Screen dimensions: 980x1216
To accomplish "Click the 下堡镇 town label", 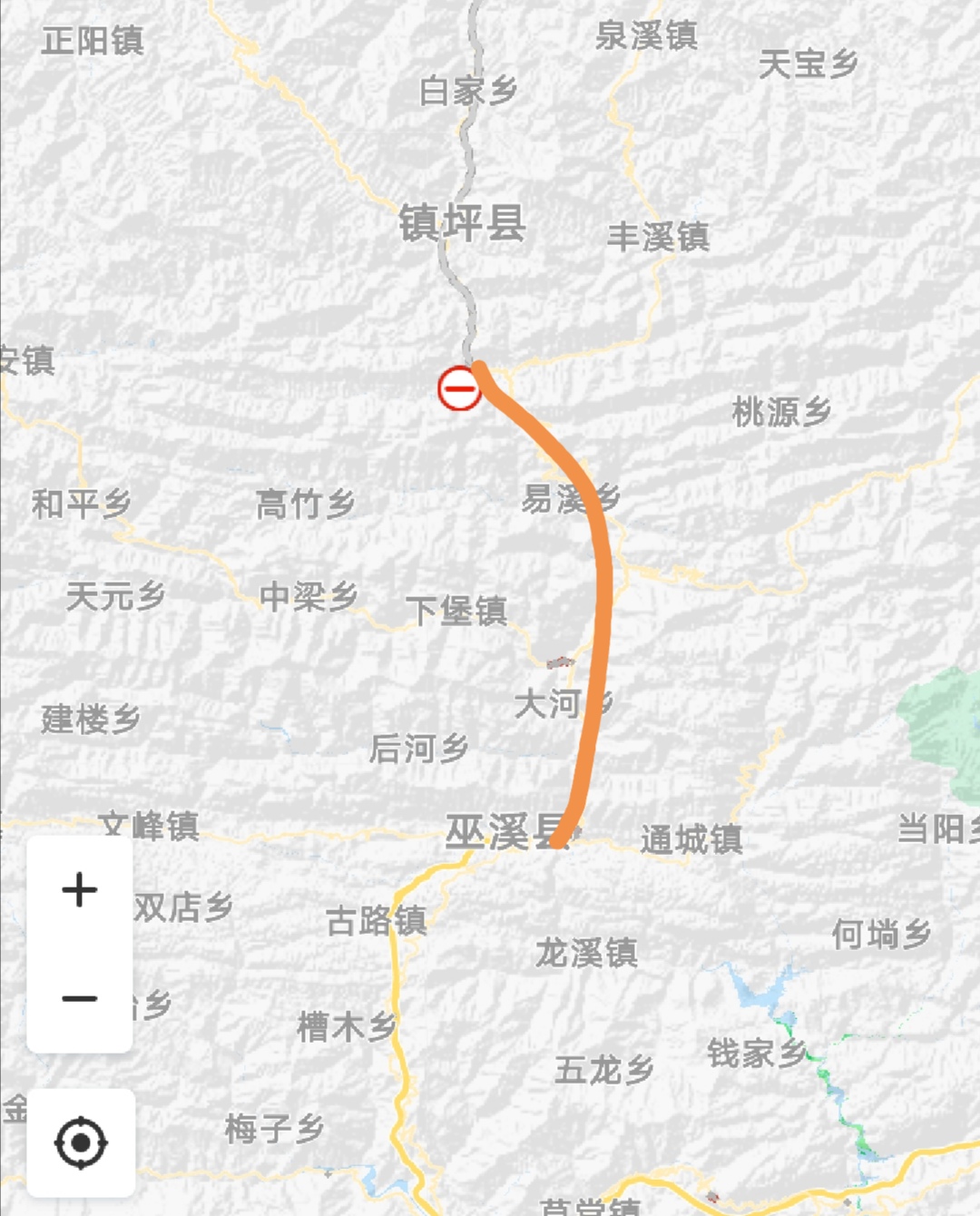I will pos(459,611).
